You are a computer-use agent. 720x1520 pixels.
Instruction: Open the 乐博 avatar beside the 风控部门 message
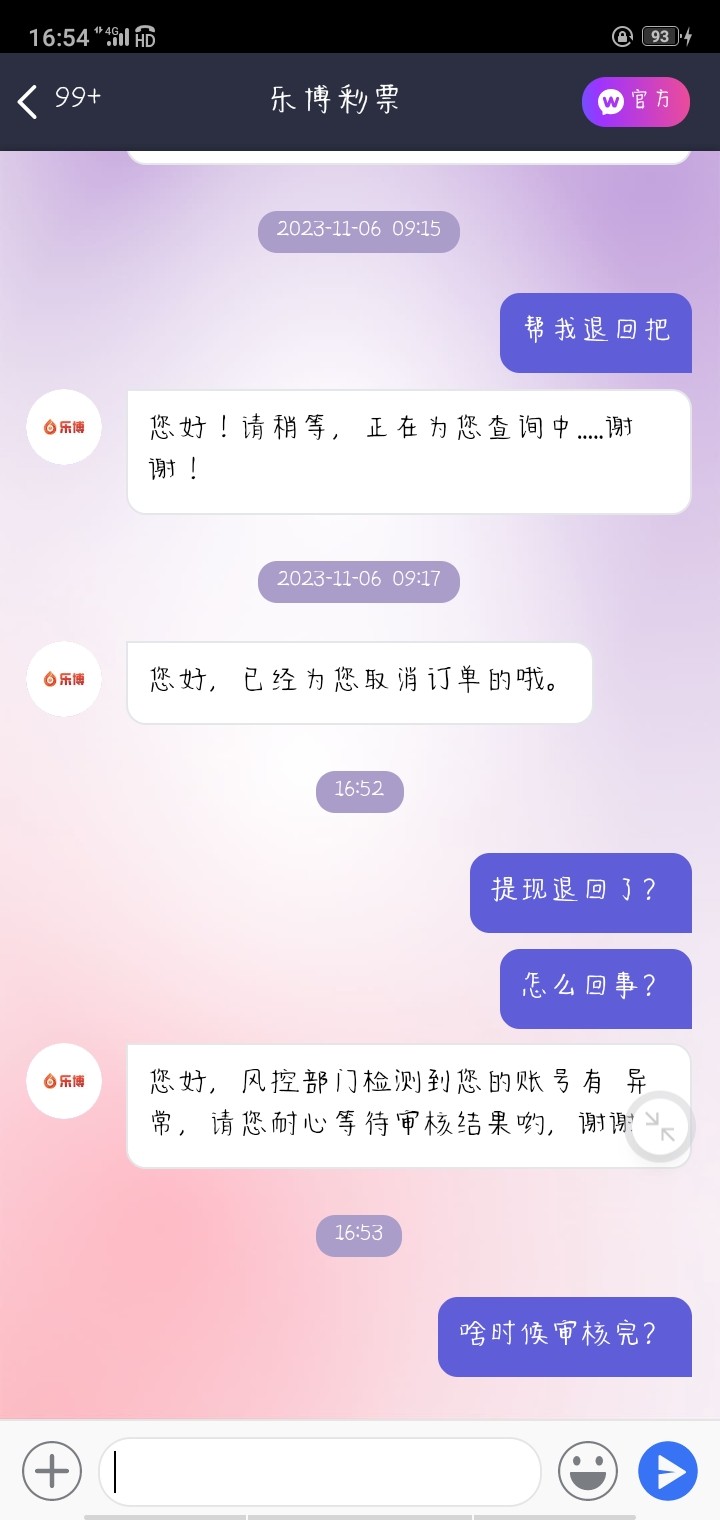(x=64, y=1081)
